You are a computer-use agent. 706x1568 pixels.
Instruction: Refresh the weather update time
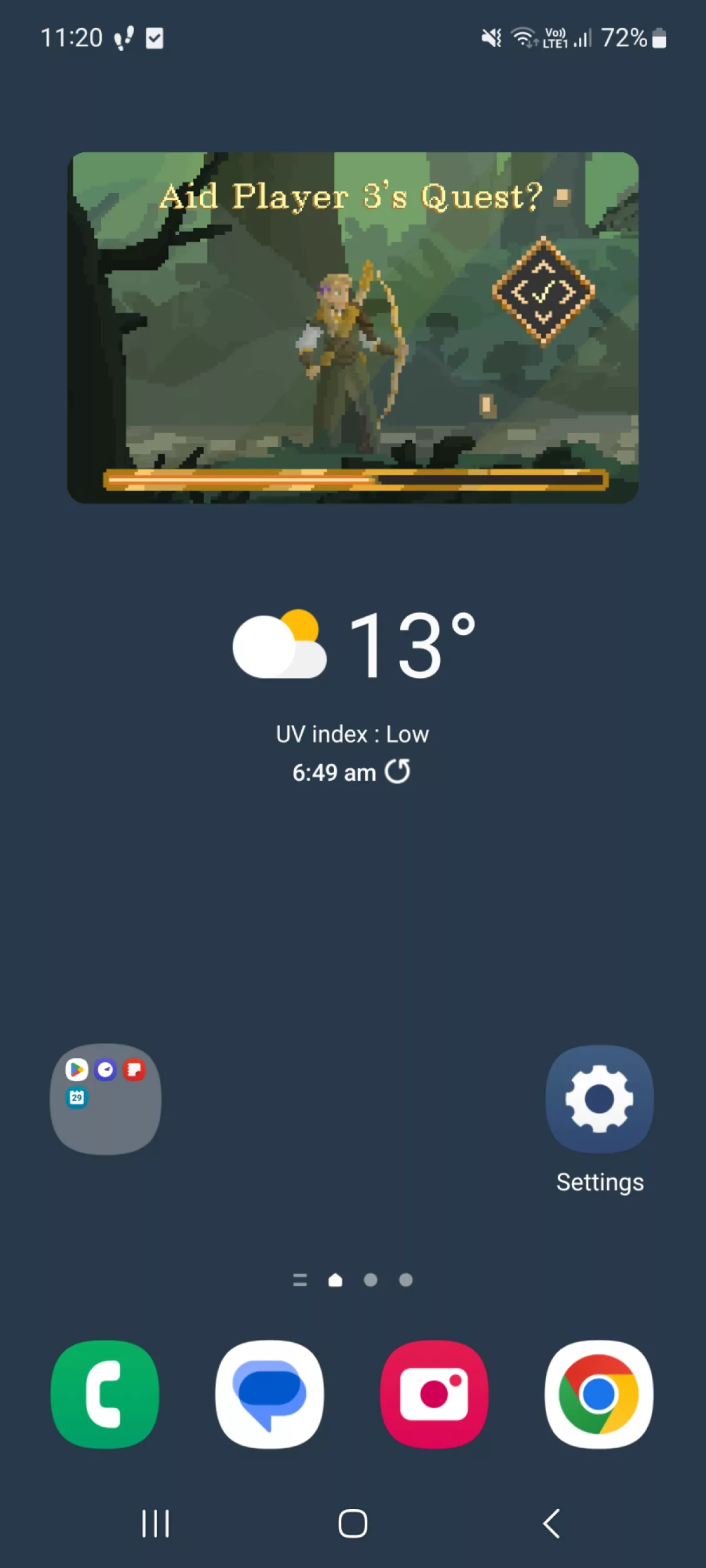(x=397, y=772)
